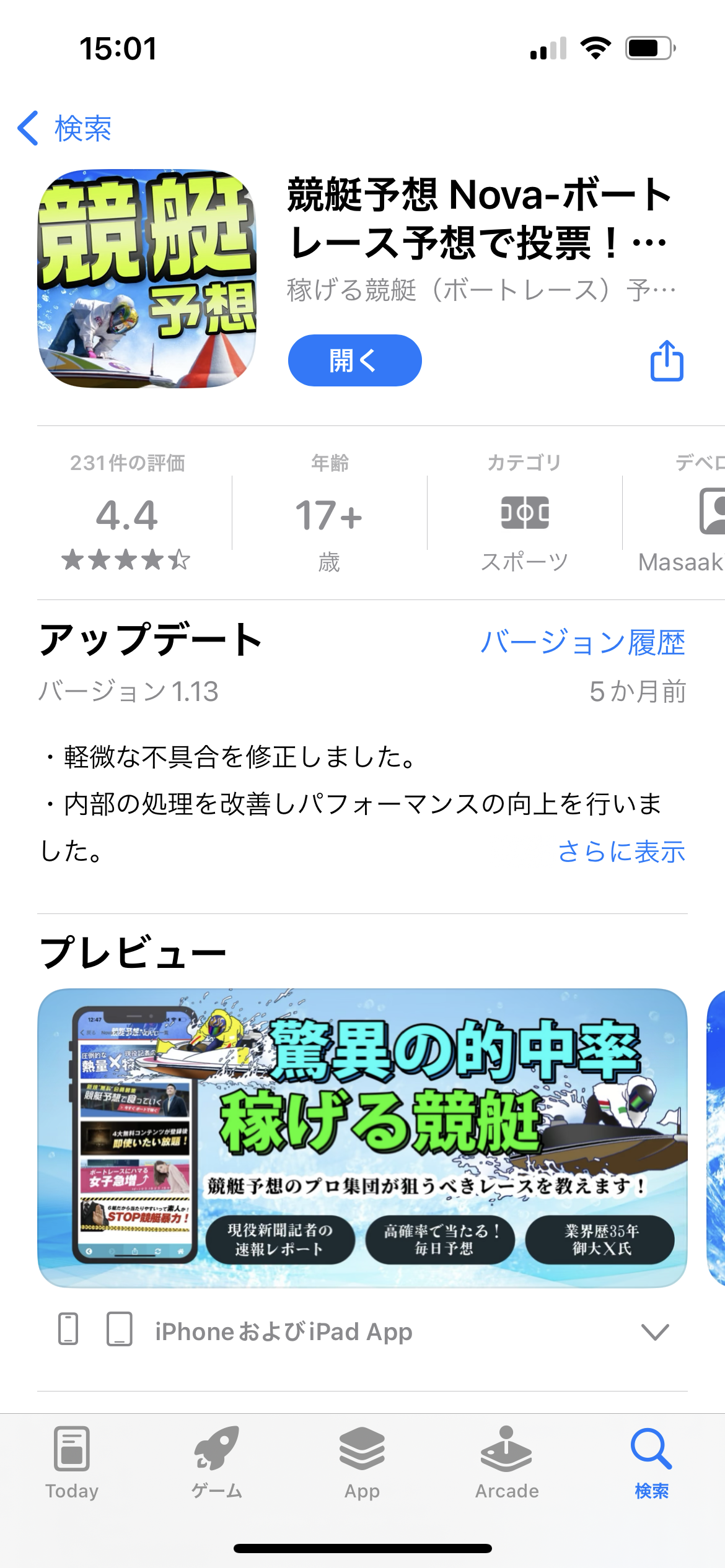Open the 驚異の的中率 preview screenshot
Image resolution: width=725 pixels, height=1568 pixels.
pos(362,1137)
